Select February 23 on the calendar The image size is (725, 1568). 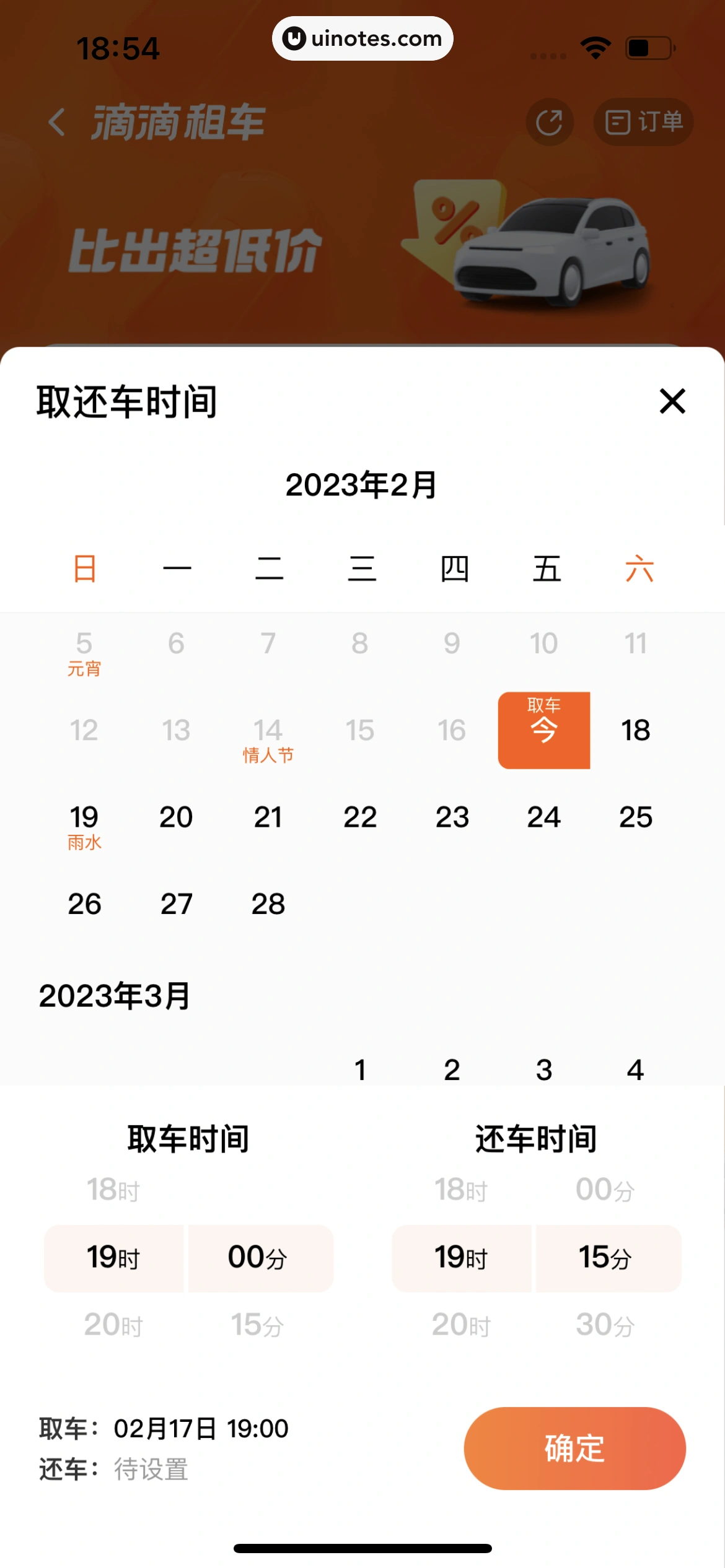pos(452,817)
